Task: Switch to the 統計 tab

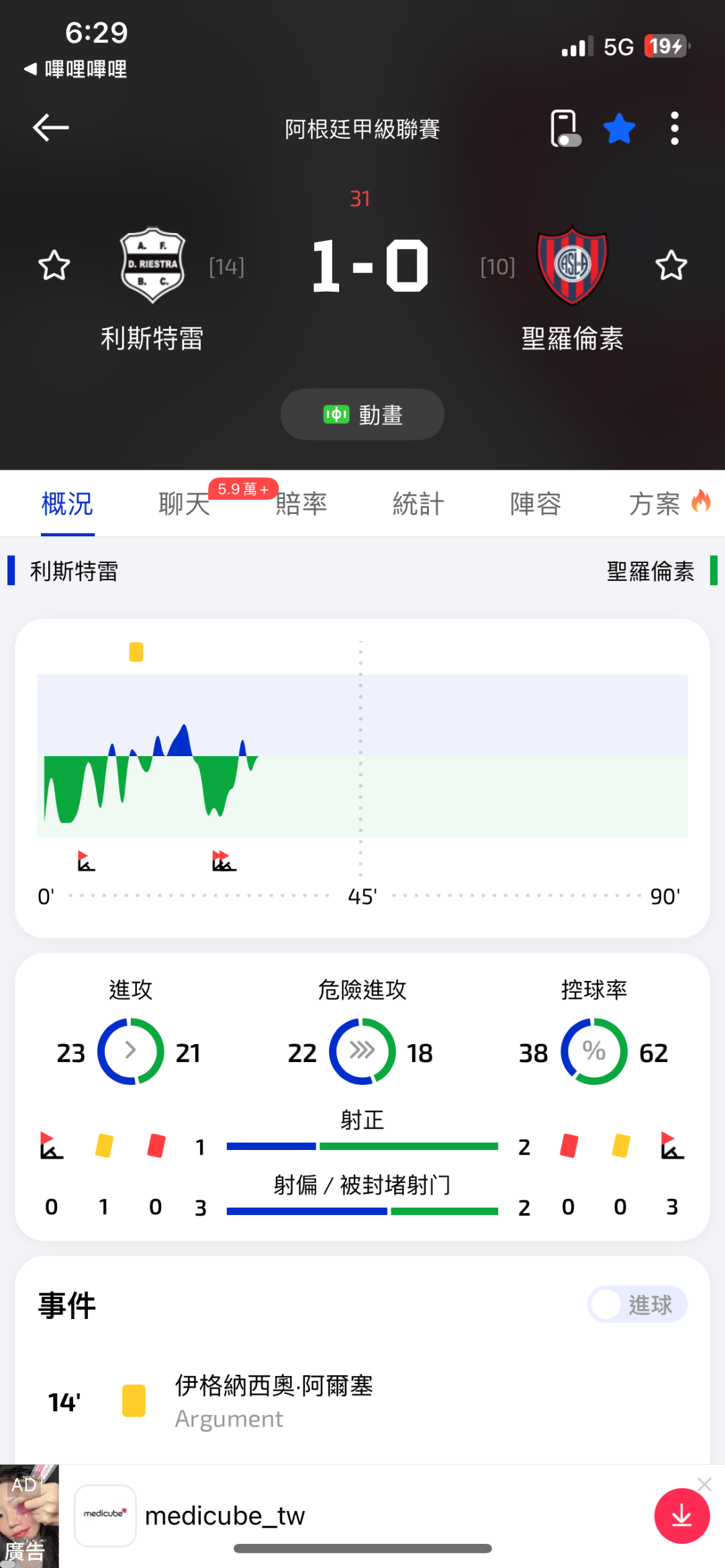Action: pos(418,504)
